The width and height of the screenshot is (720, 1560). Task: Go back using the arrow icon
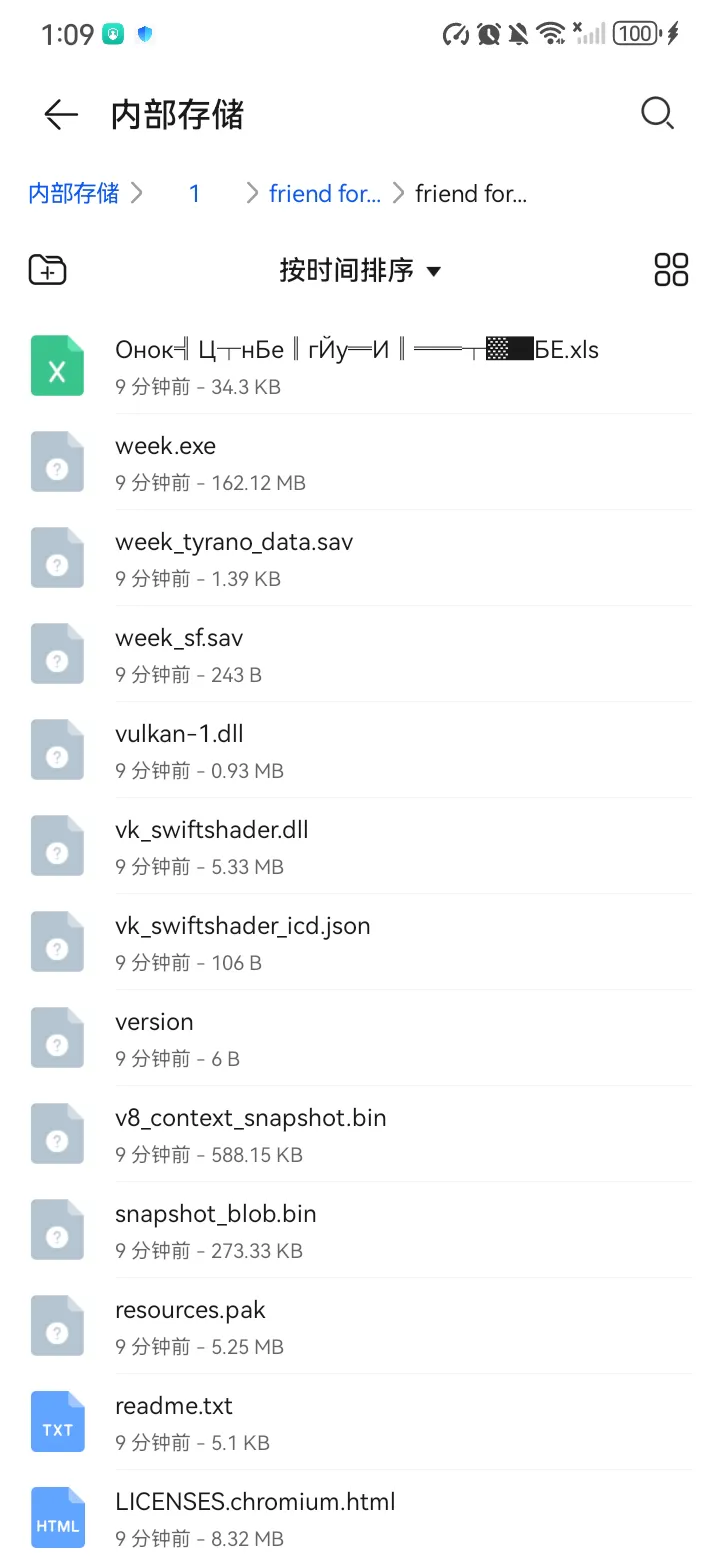(x=61, y=115)
